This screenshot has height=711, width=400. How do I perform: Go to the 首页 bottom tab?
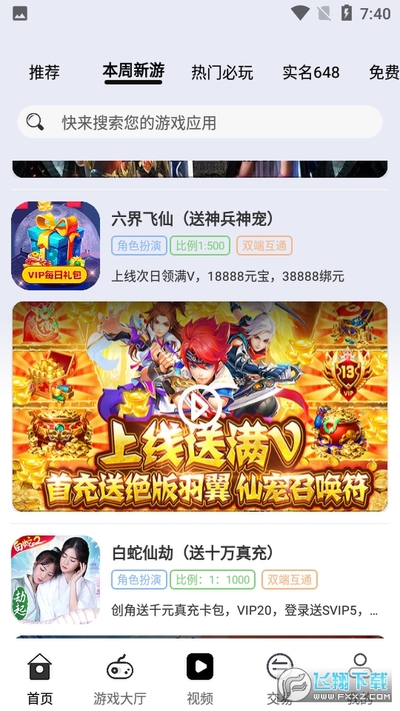tap(40, 678)
